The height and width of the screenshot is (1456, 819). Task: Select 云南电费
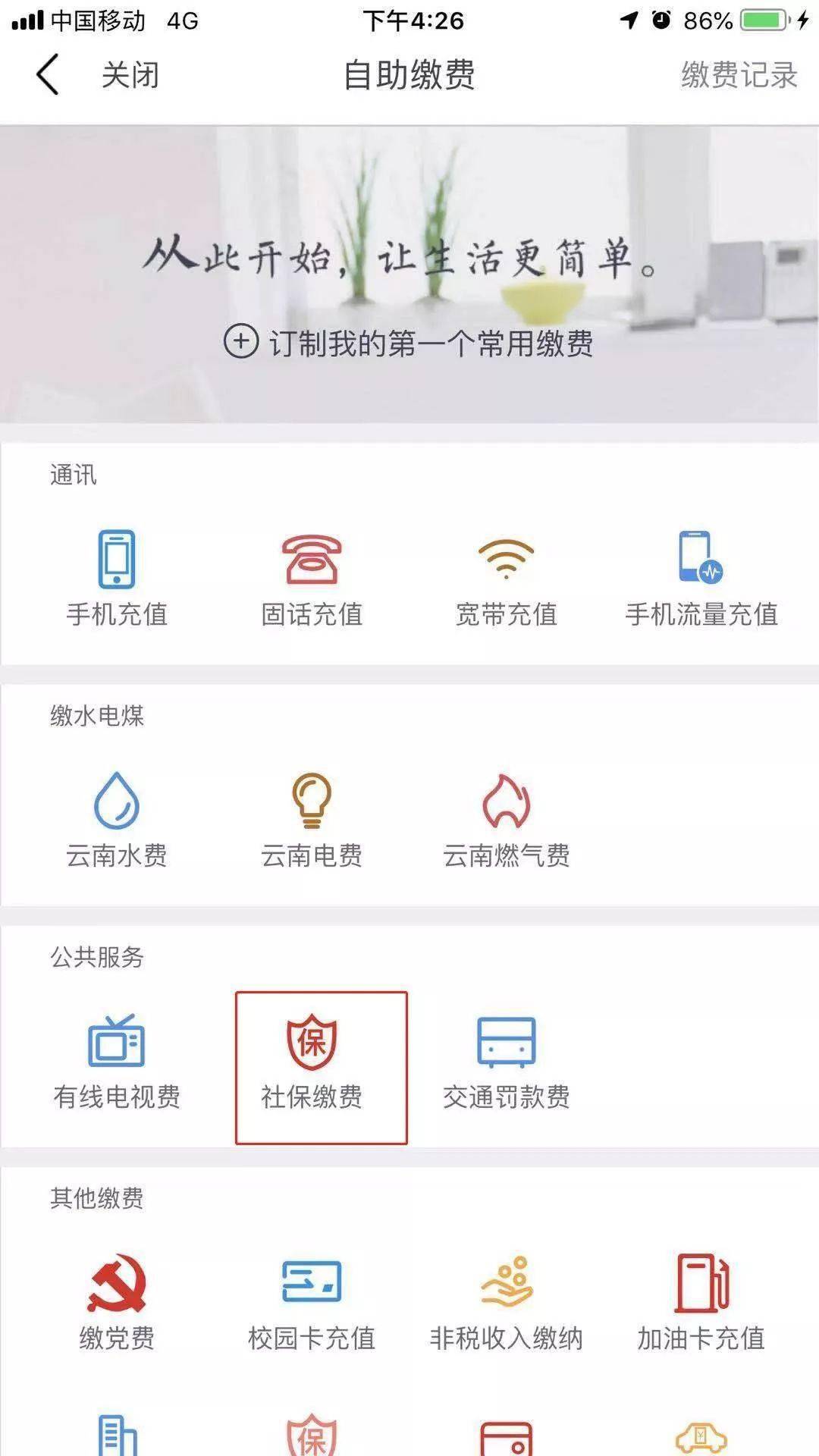[312, 821]
